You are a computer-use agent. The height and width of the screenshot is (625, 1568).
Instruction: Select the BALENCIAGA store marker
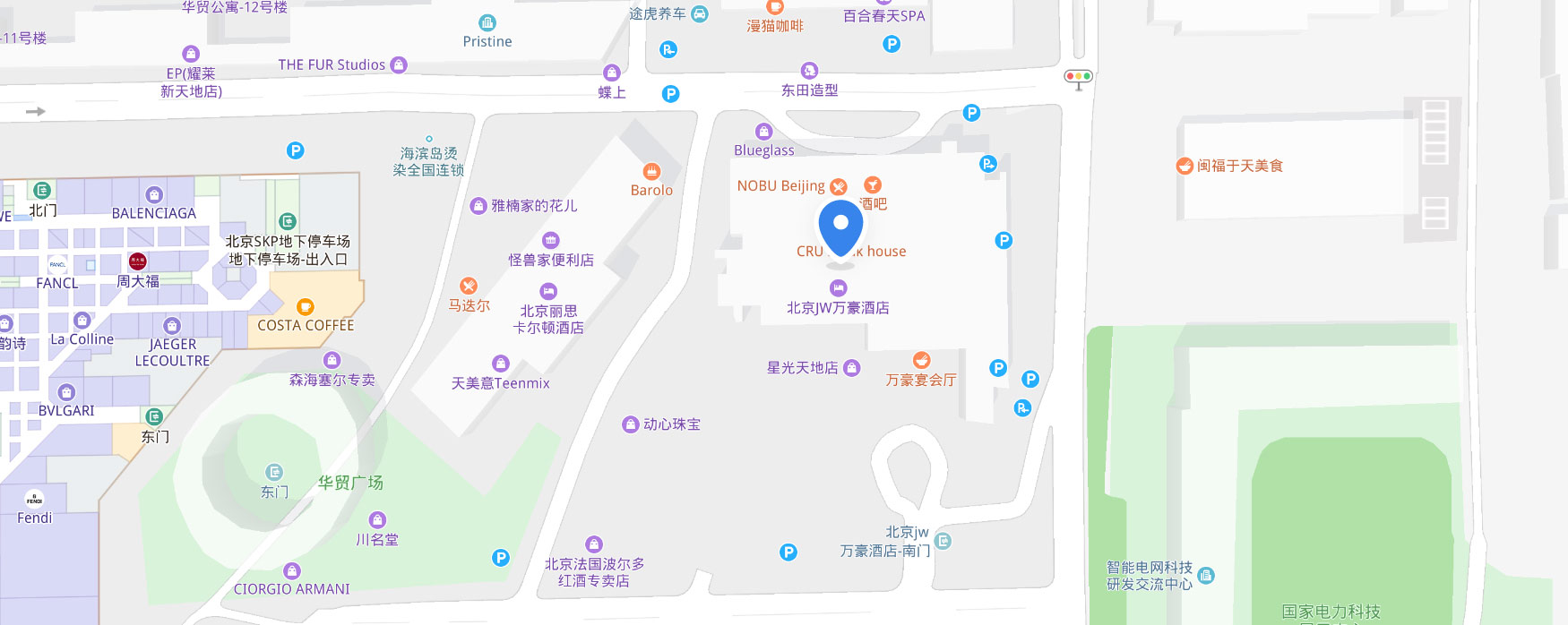tap(154, 195)
